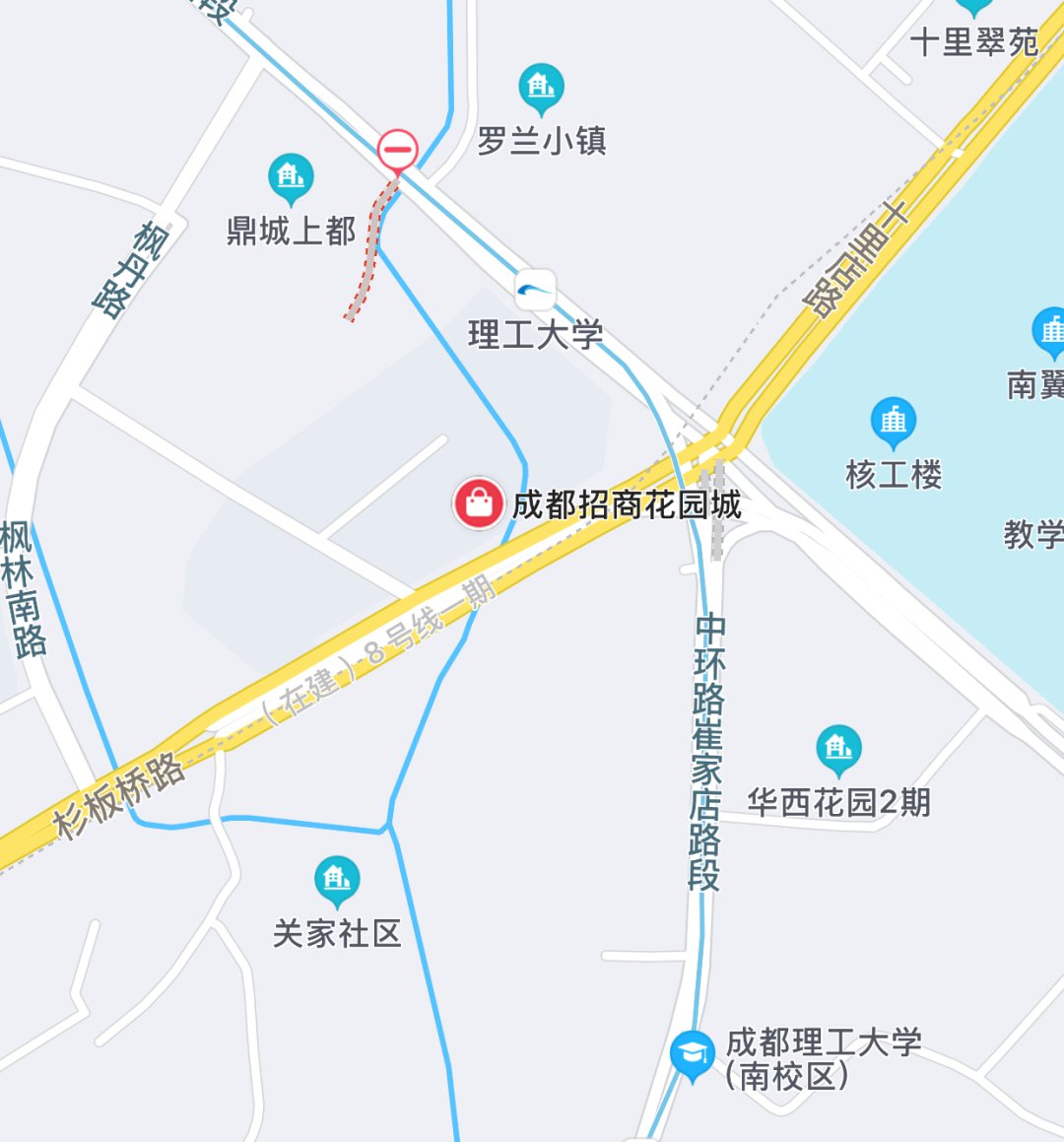This screenshot has width=1064, height=1142.
Task: Select the 罗兰小镇 residential marker
Action: click(x=541, y=87)
